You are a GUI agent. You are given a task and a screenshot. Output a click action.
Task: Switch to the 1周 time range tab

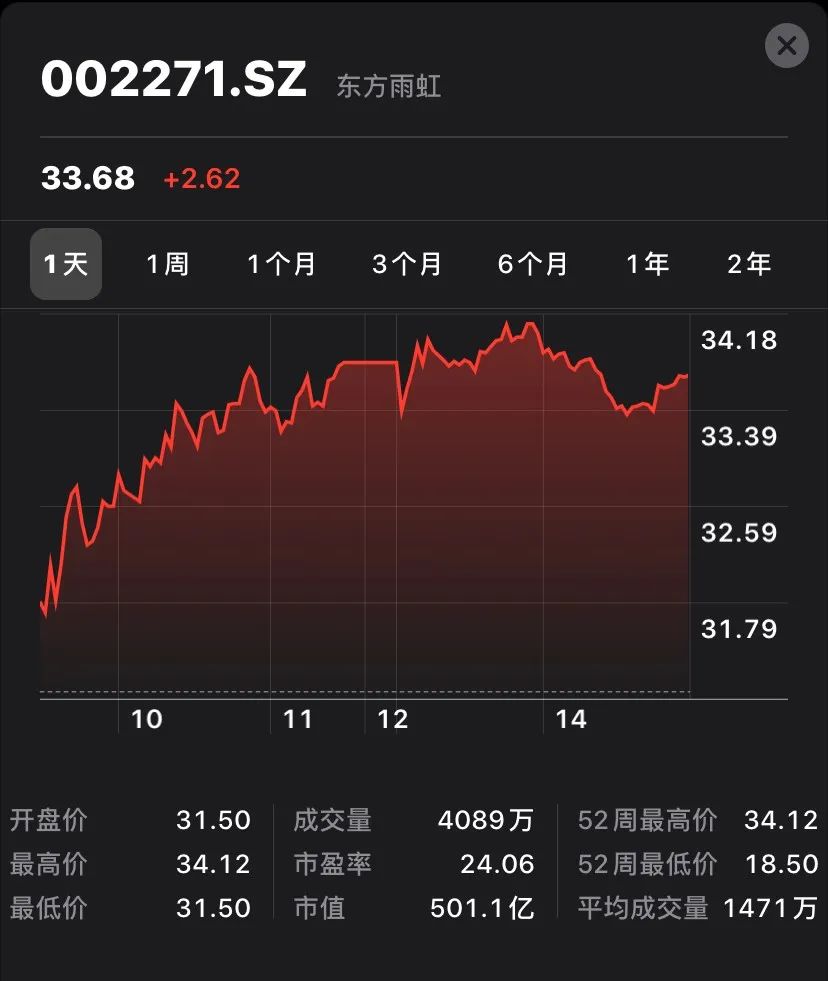coord(168,264)
